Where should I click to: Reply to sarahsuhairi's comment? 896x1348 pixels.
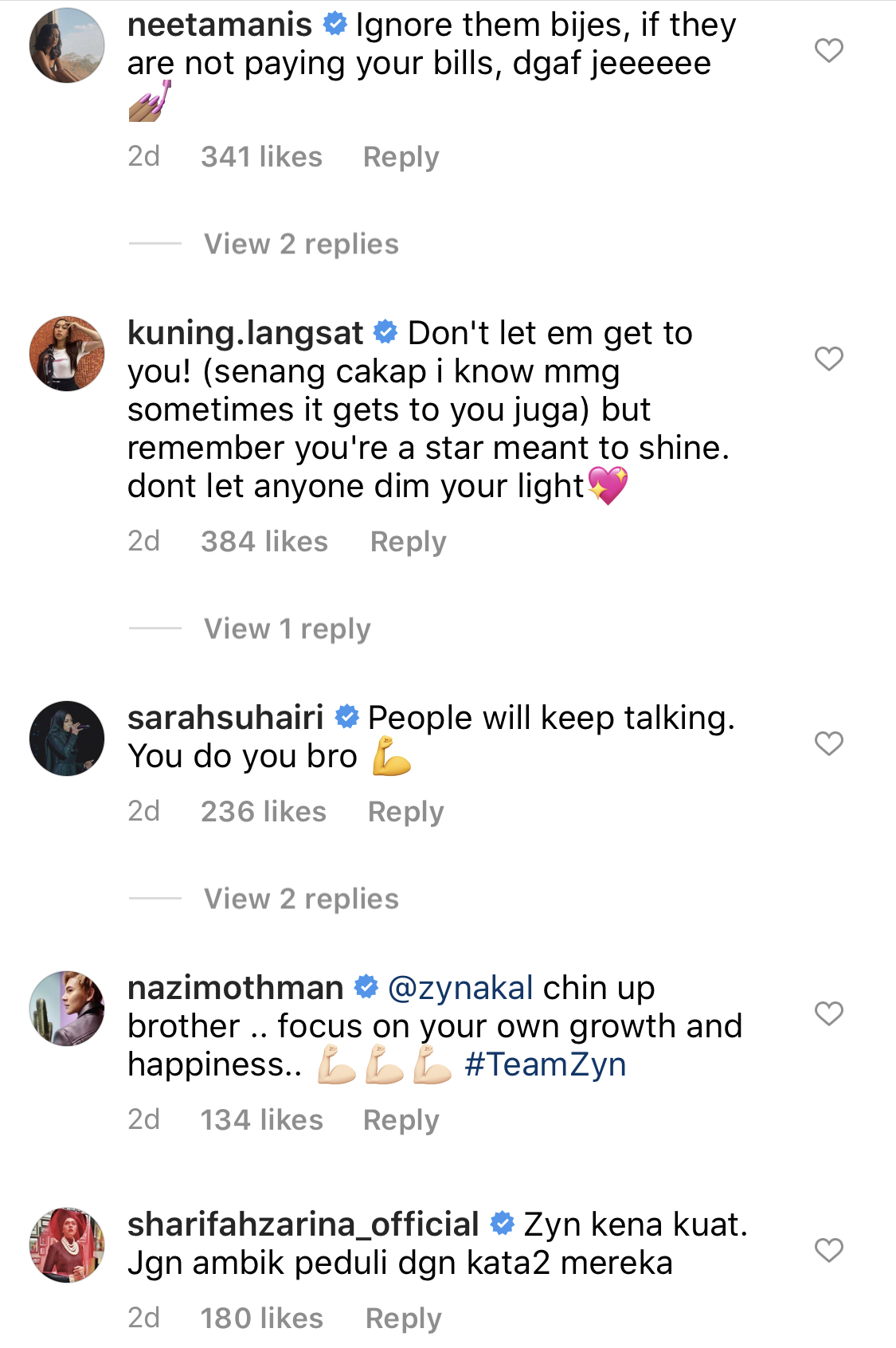405,812
